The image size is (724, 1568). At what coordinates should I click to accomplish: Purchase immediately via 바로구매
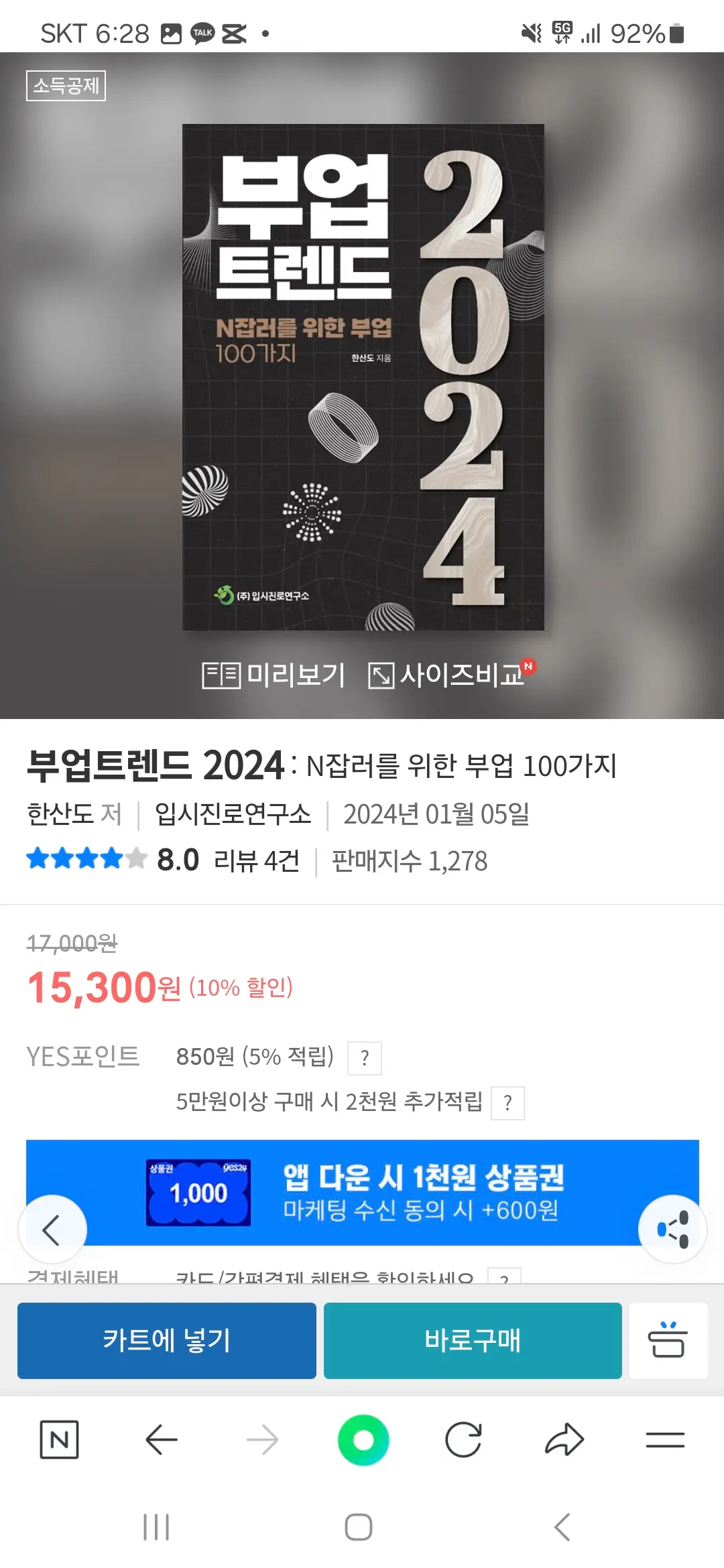click(473, 1340)
